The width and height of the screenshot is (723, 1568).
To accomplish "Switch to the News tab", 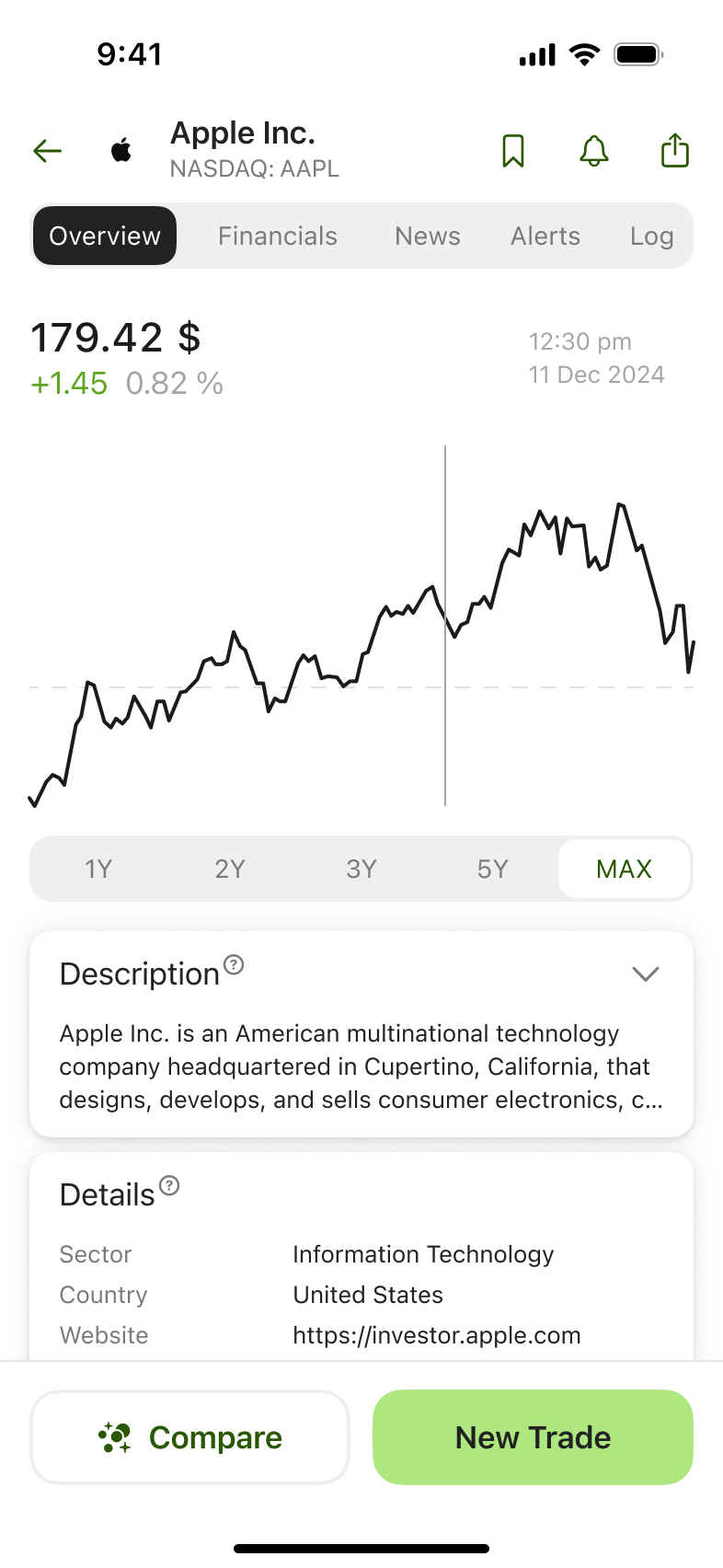I will (428, 236).
